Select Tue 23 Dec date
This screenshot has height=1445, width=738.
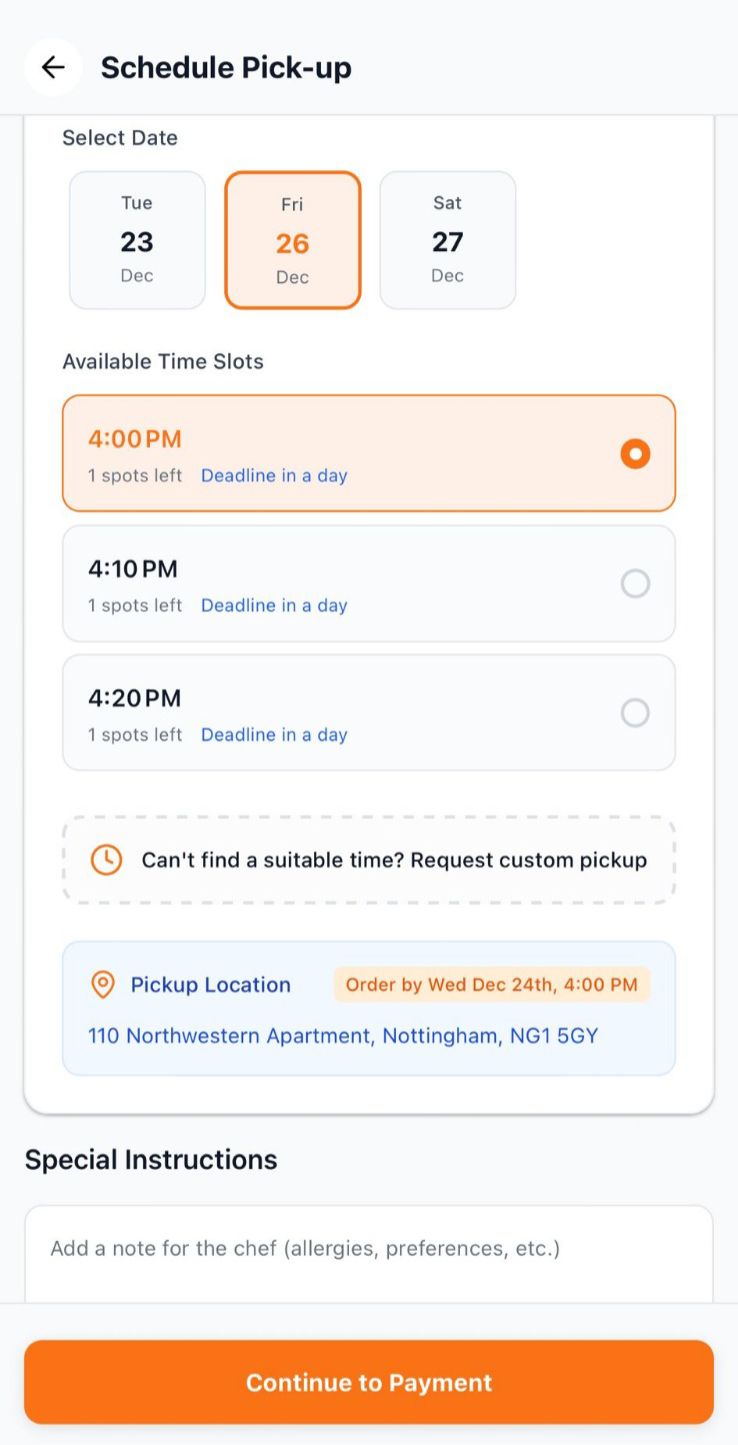click(137, 240)
